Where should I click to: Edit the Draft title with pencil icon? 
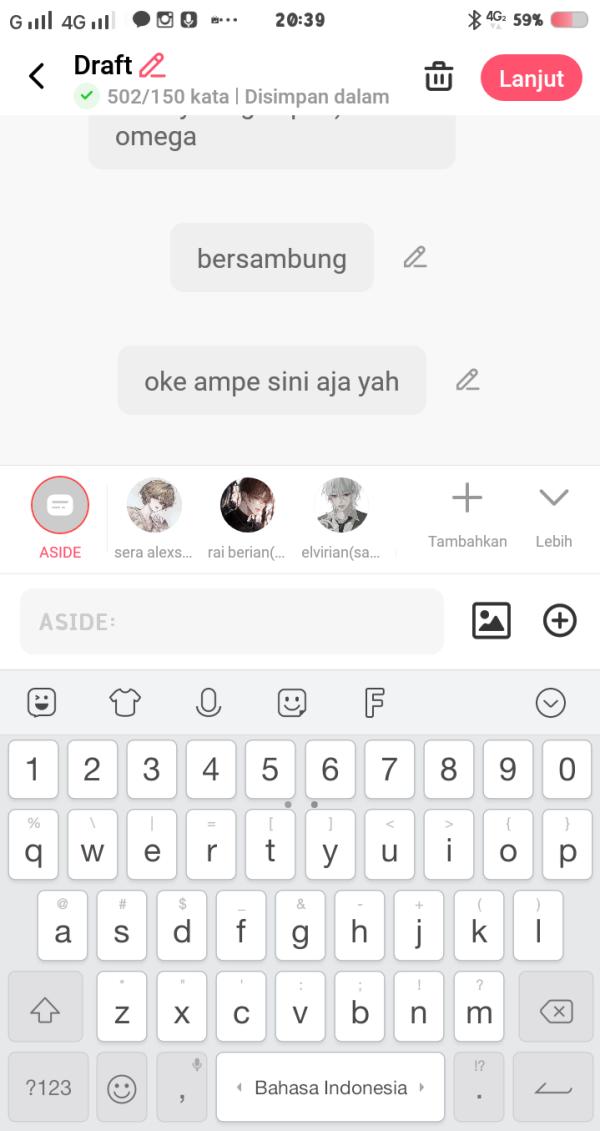coord(152,66)
